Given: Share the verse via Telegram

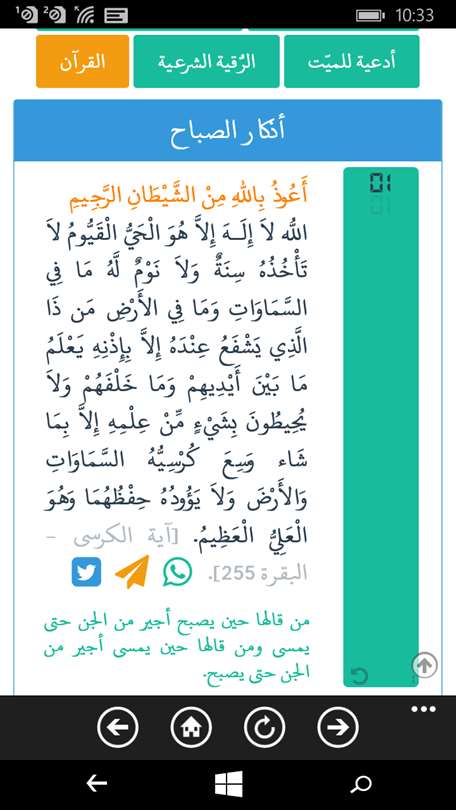Looking at the screenshot, I should (132, 572).
